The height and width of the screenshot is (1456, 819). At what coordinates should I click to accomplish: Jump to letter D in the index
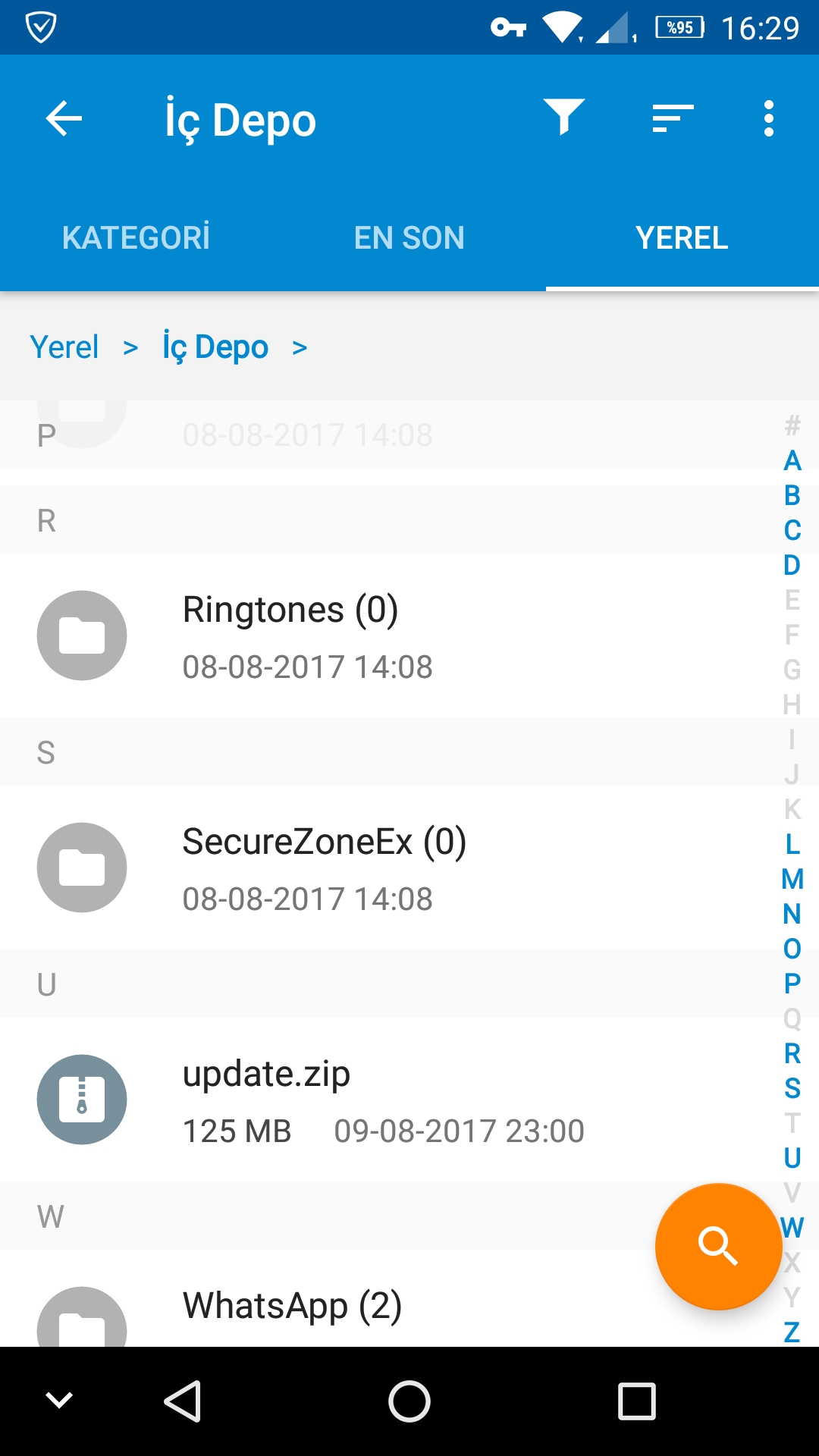click(x=792, y=565)
